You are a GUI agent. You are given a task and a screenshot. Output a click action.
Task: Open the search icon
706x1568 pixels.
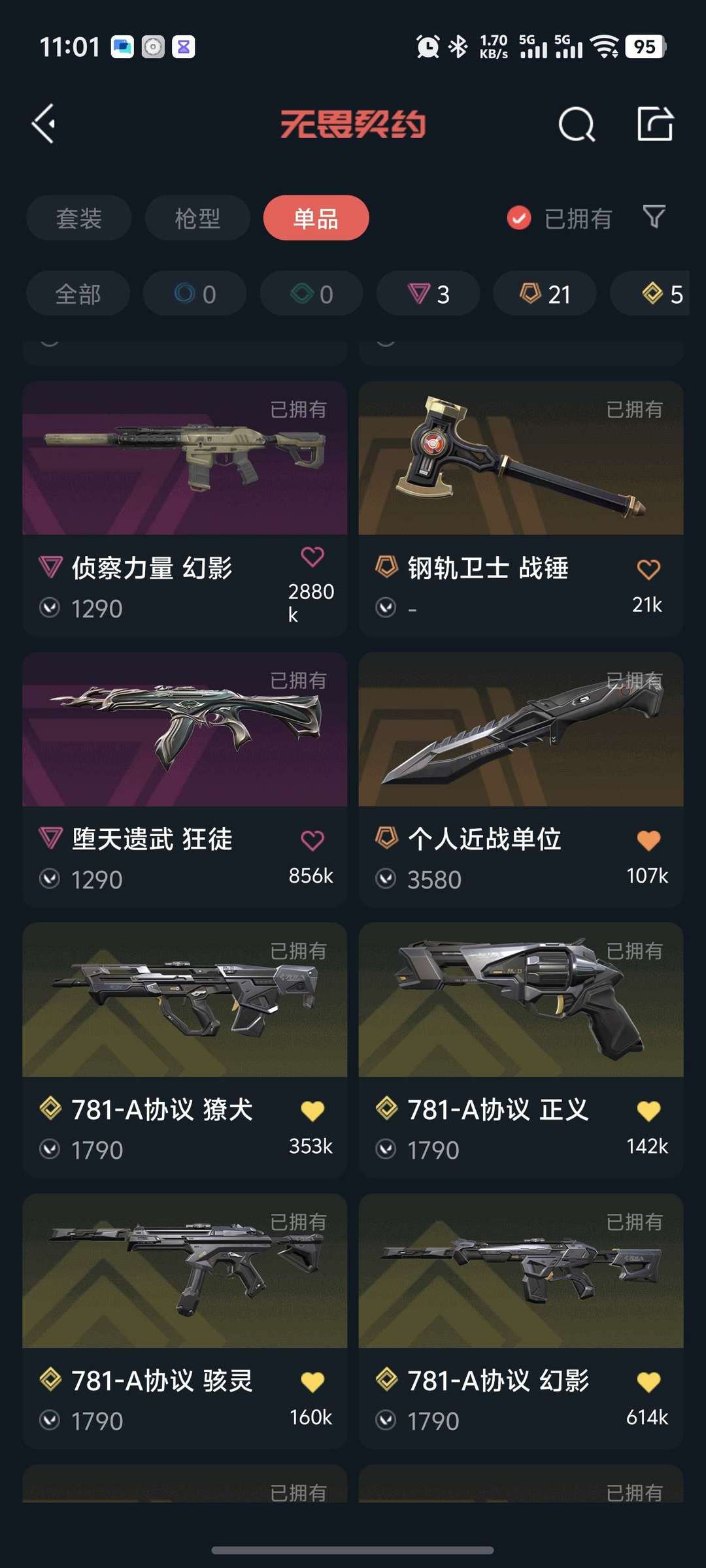(x=577, y=124)
